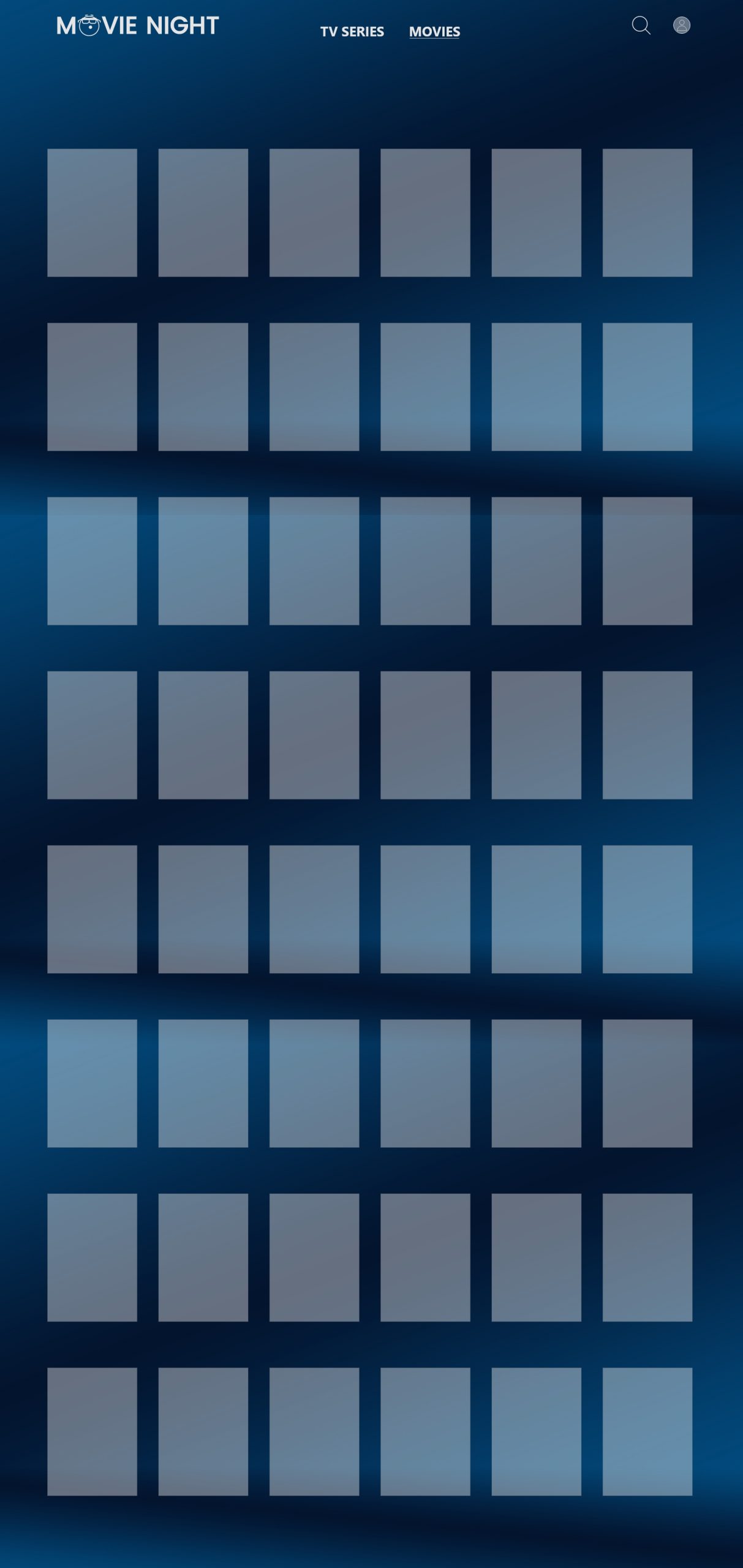Open the search icon
This screenshot has width=743, height=1568.
[x=641, y=25]
